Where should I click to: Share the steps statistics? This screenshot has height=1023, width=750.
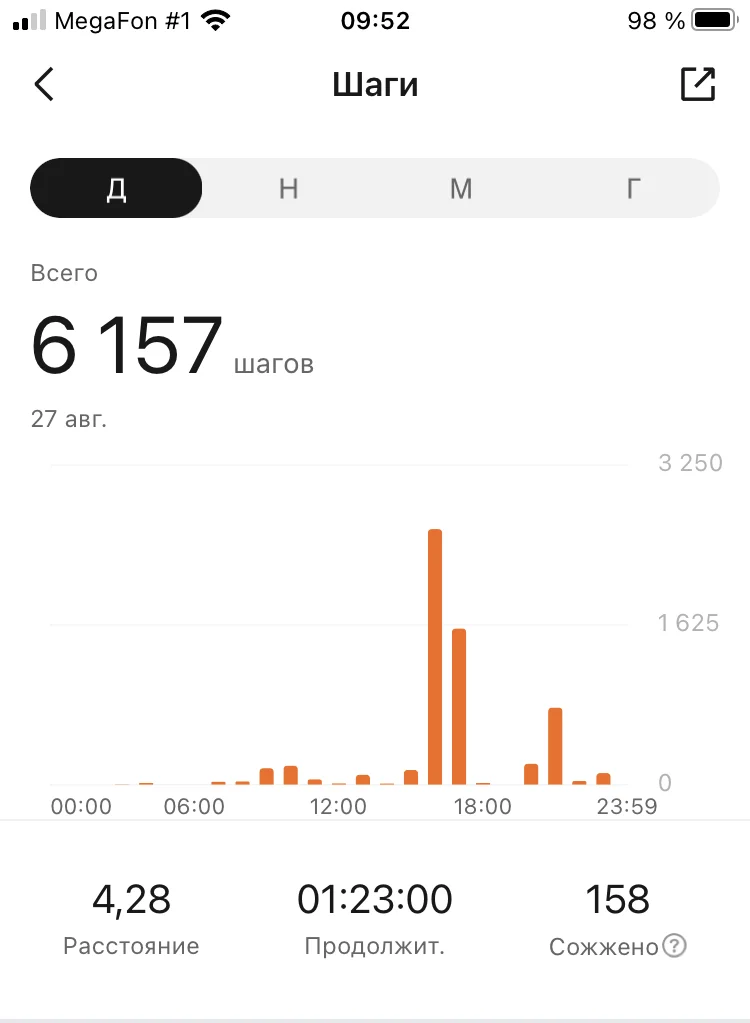[698, 84]
